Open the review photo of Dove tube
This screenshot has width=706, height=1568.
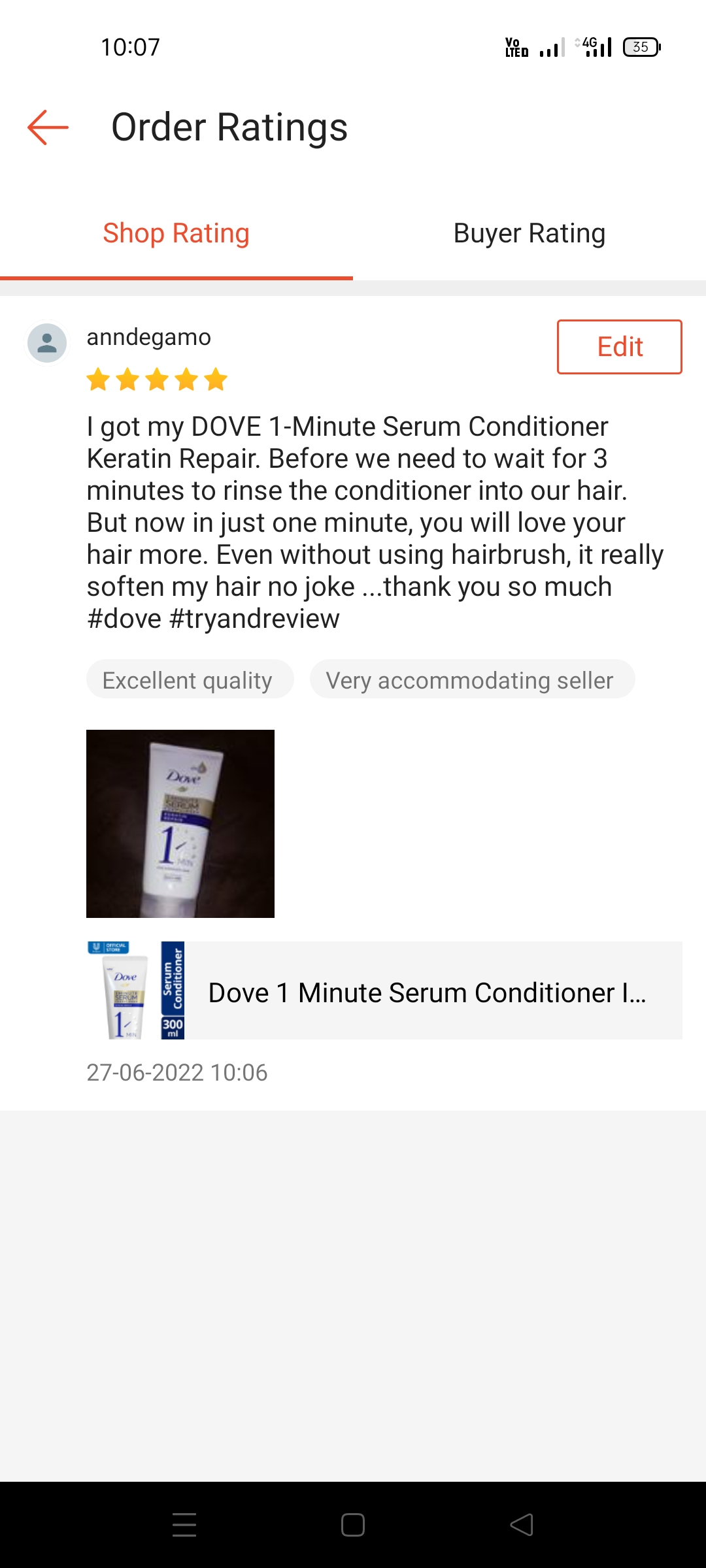[180, 824]
